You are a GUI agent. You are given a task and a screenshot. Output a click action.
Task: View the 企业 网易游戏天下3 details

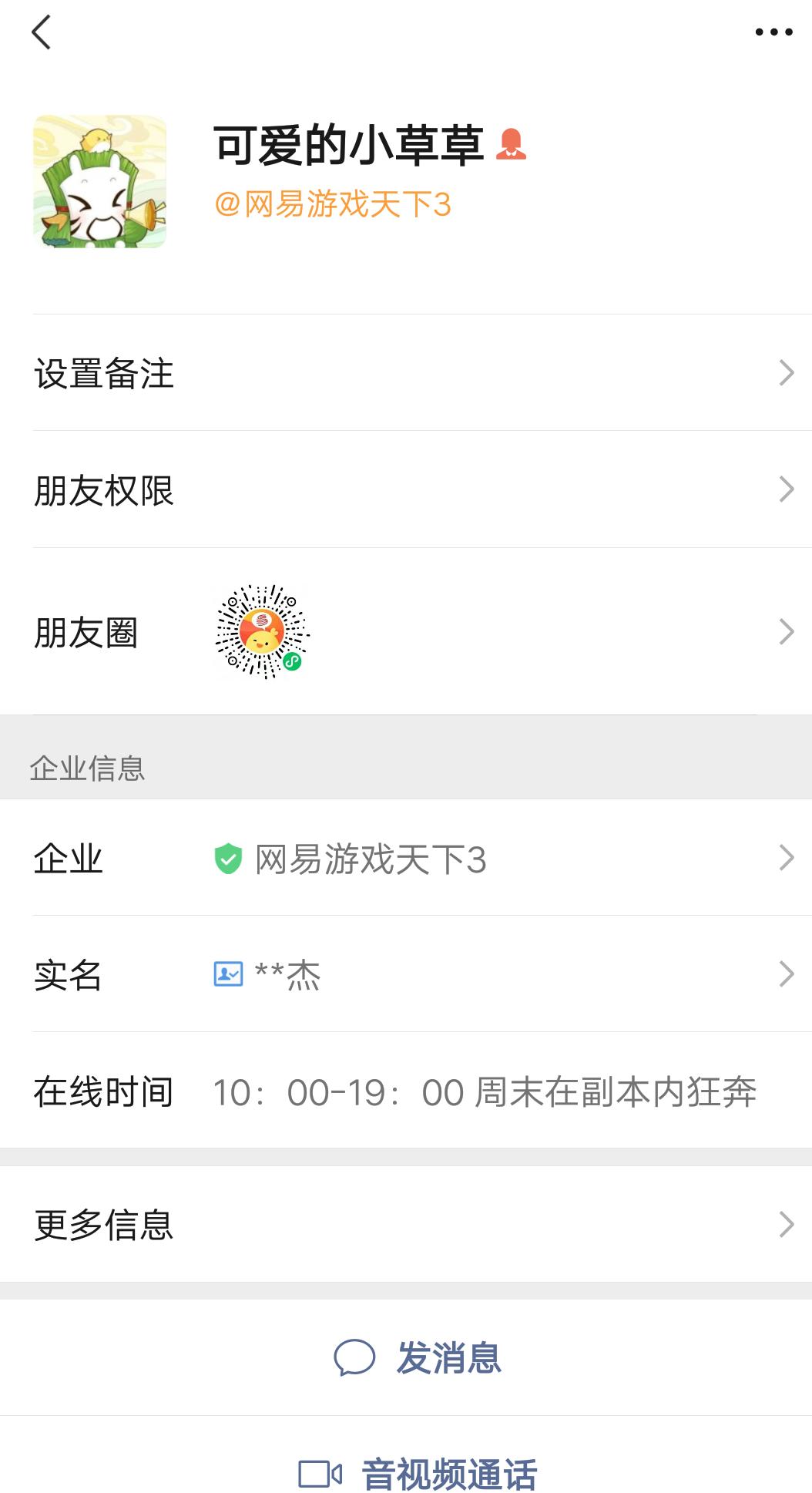pos(406,858)
